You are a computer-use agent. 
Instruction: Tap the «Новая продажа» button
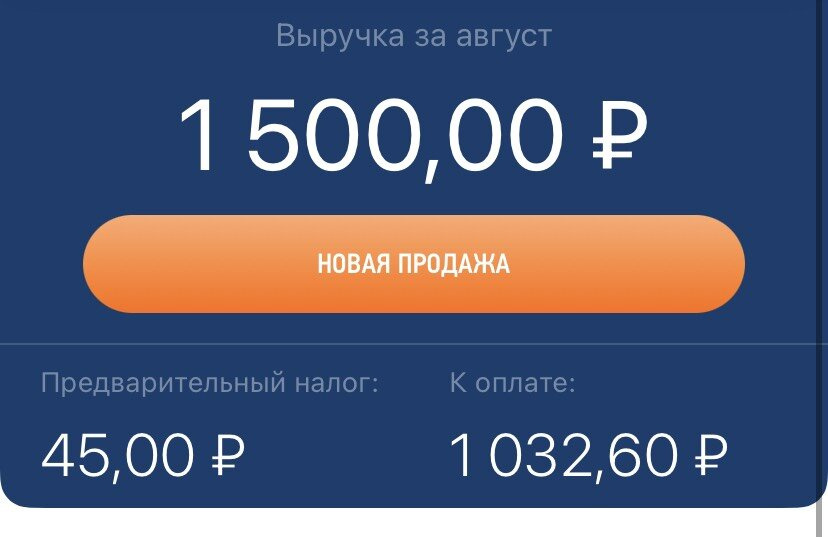point(413,264)
